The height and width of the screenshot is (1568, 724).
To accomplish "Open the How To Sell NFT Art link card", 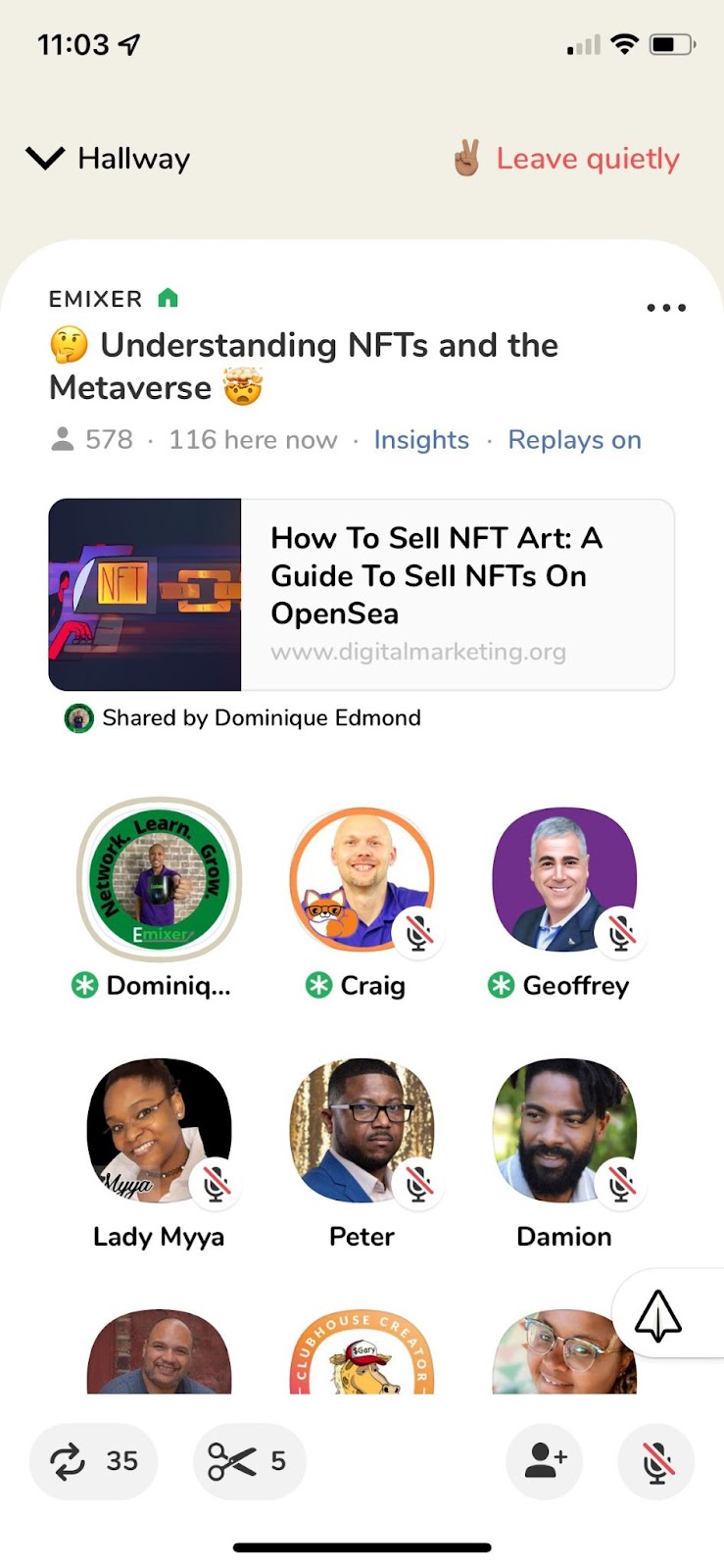I will pos(362,595).
